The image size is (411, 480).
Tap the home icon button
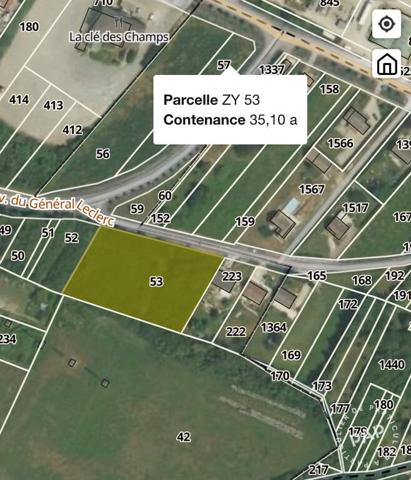click(x=386, y=63)
